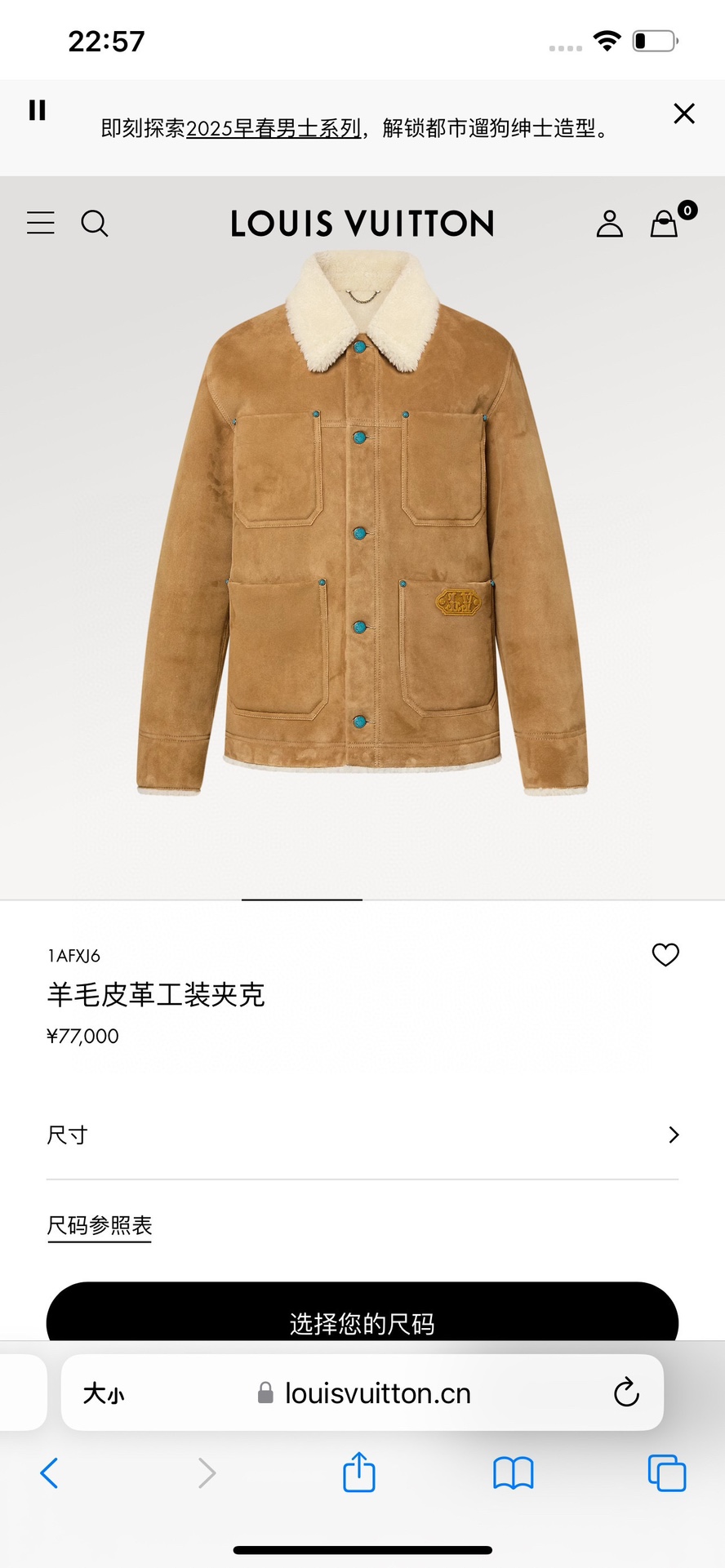The width and height of the screenshot is (725, 1568).
Task: Expand the 尺寸 size selector row
Action: [x=362, y=1135]
